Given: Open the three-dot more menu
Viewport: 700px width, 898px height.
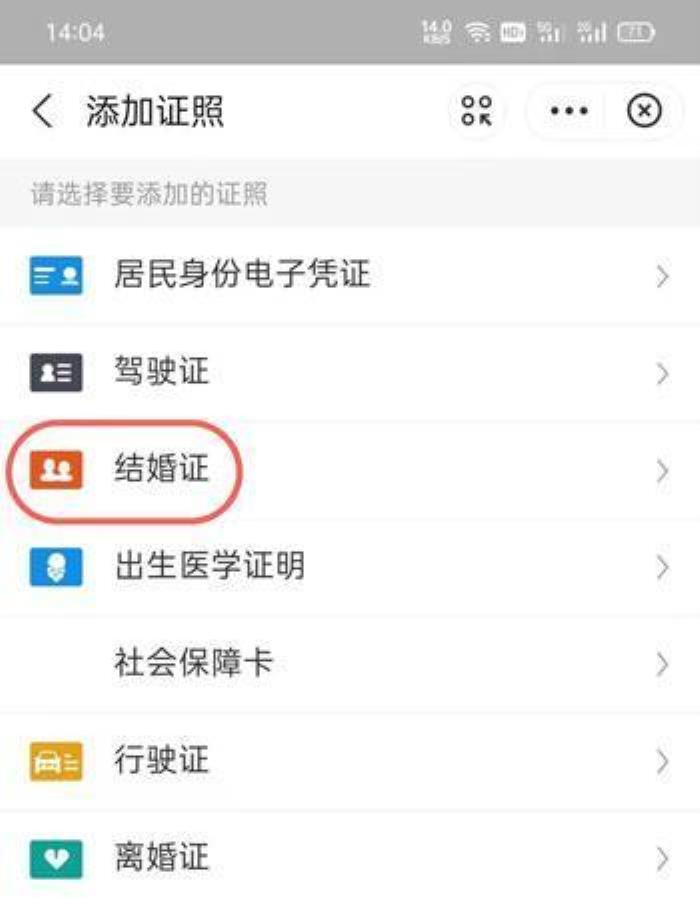Looking at the screenshot, I should [569, 111].
